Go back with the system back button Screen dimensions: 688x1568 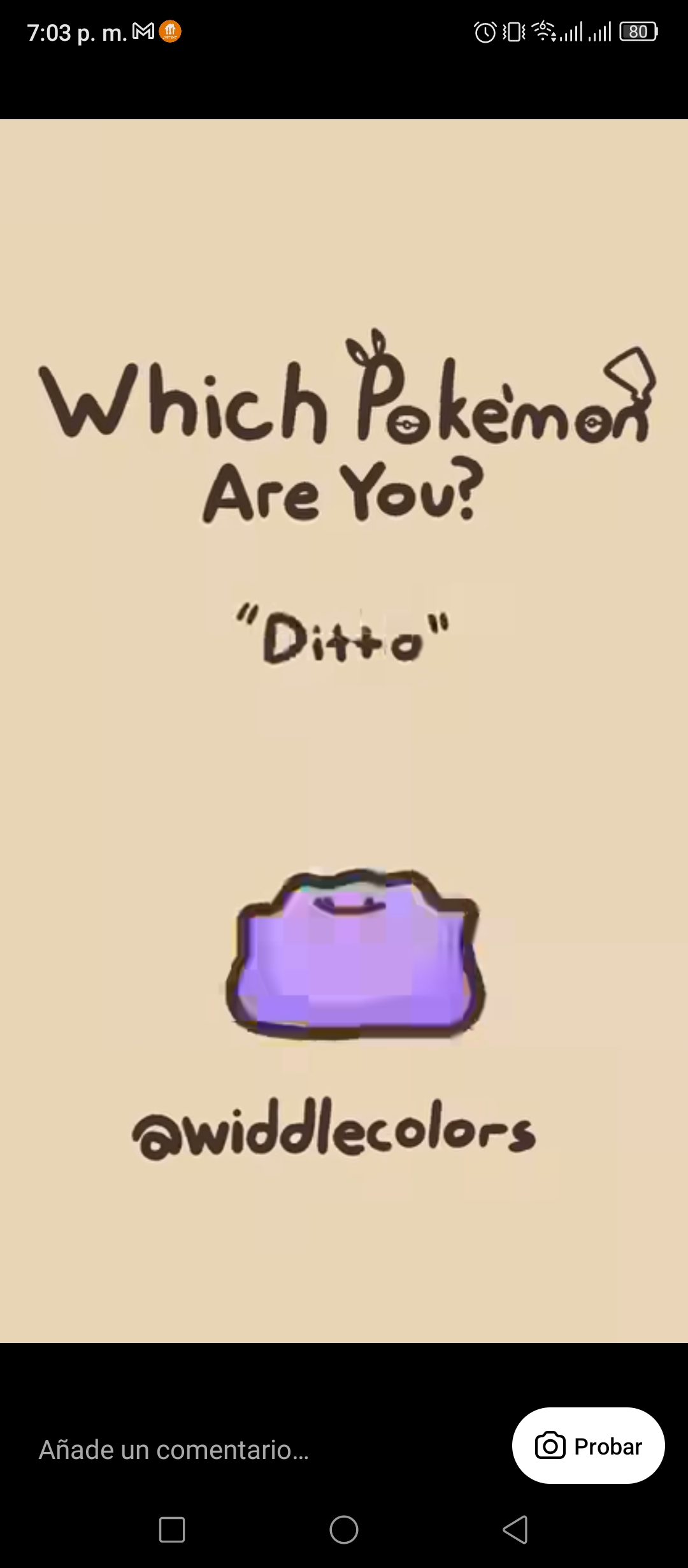tap(515, 1530)
